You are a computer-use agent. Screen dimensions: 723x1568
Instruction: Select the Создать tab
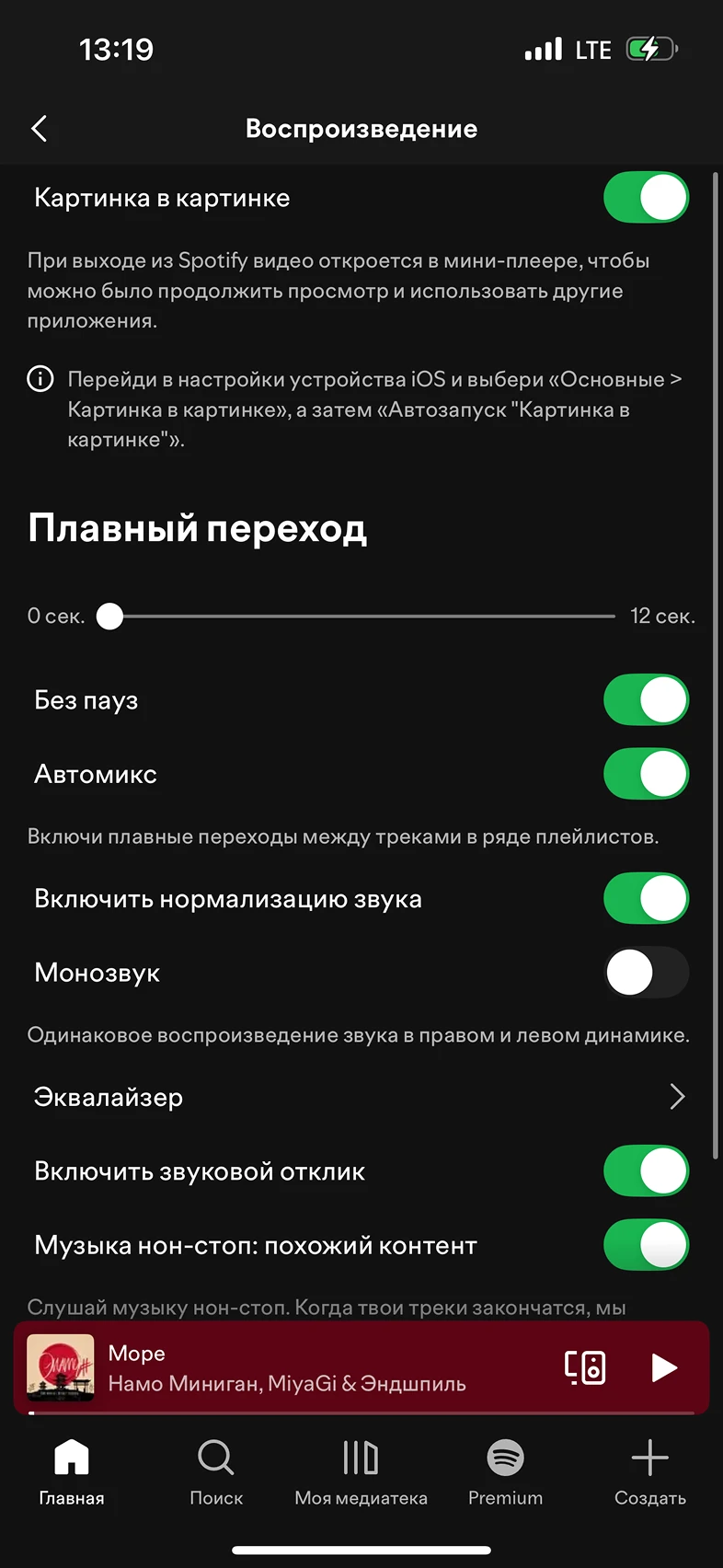pyautogui.click(x=649, y=1471)
